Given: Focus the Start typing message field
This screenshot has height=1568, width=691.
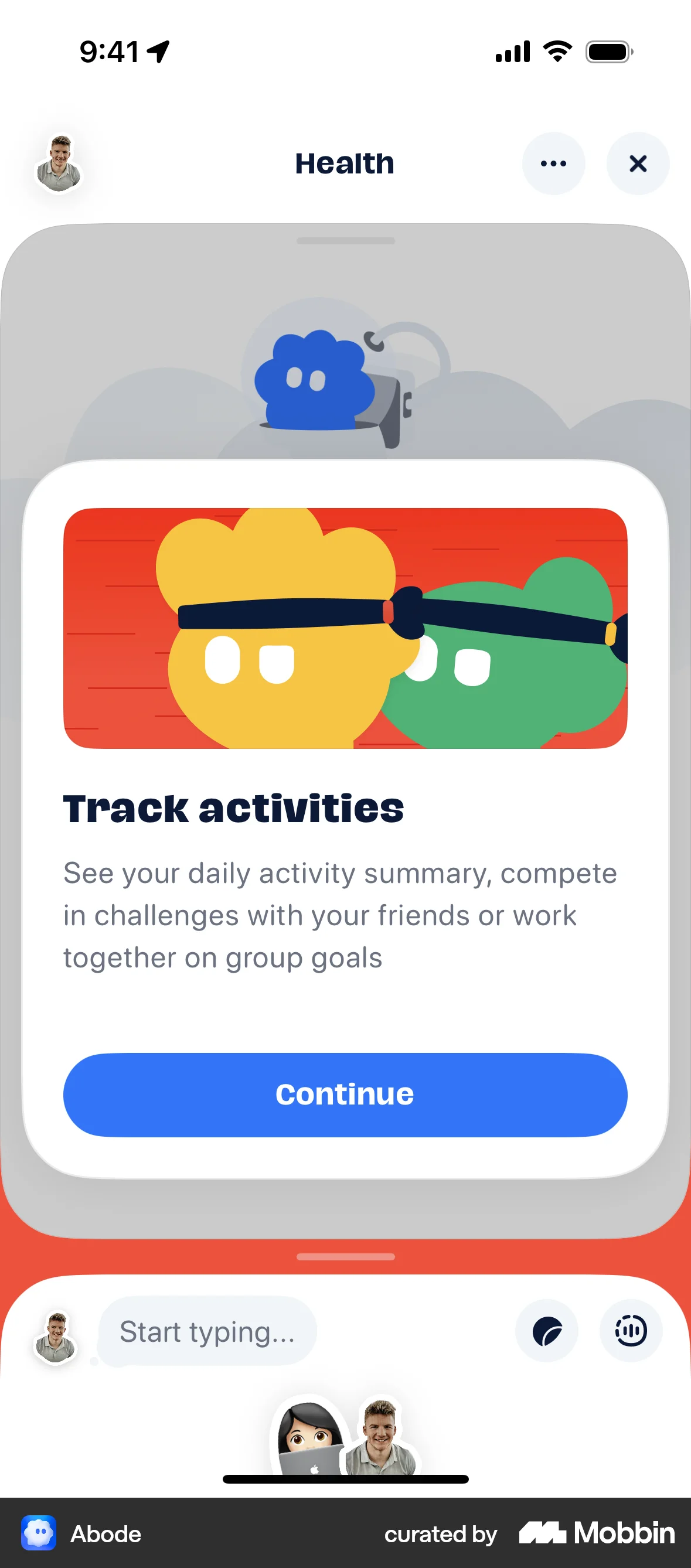Looking at the screenshot, I should pyautogui.click(x=207, y=1331).
